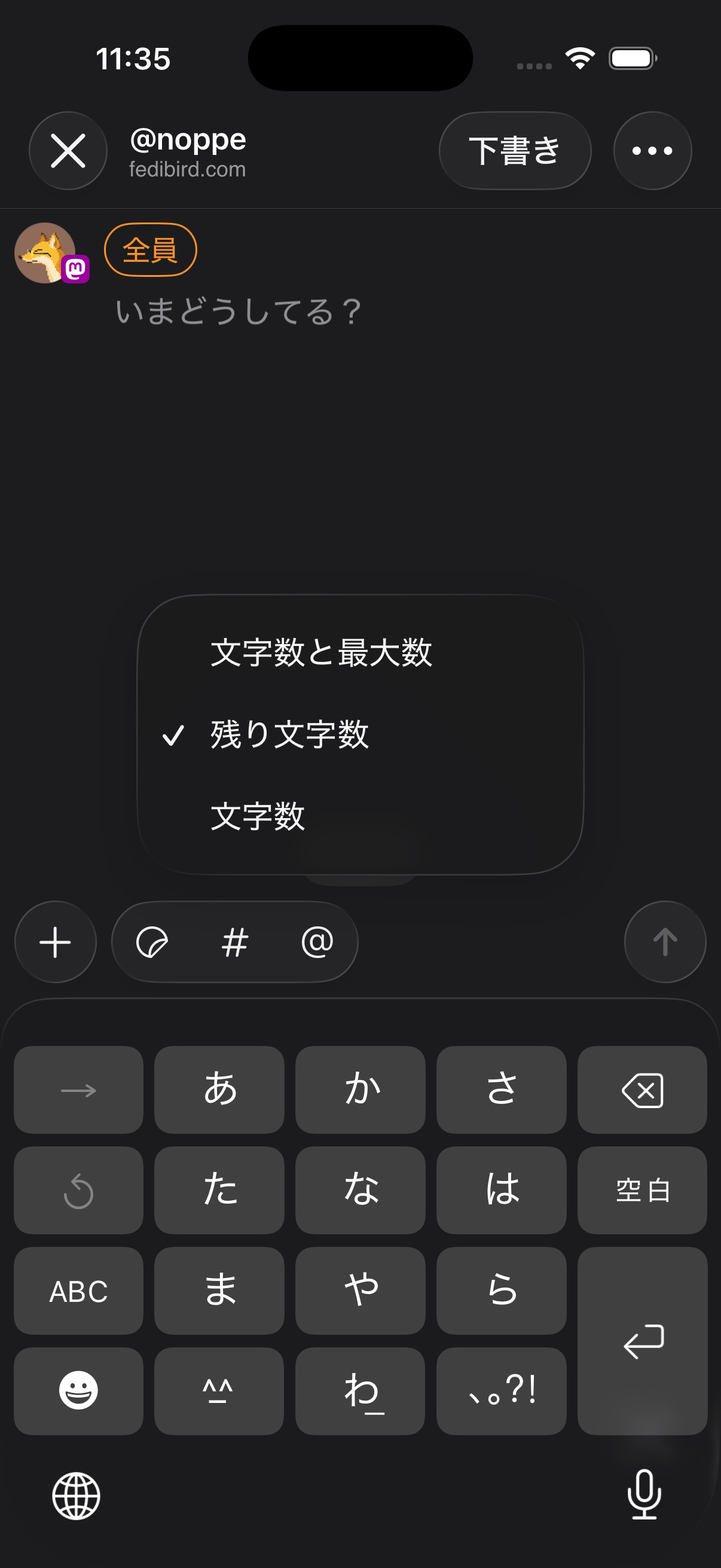
Task: Open the 下書き drafts button
Action: (x=515, y=151)
